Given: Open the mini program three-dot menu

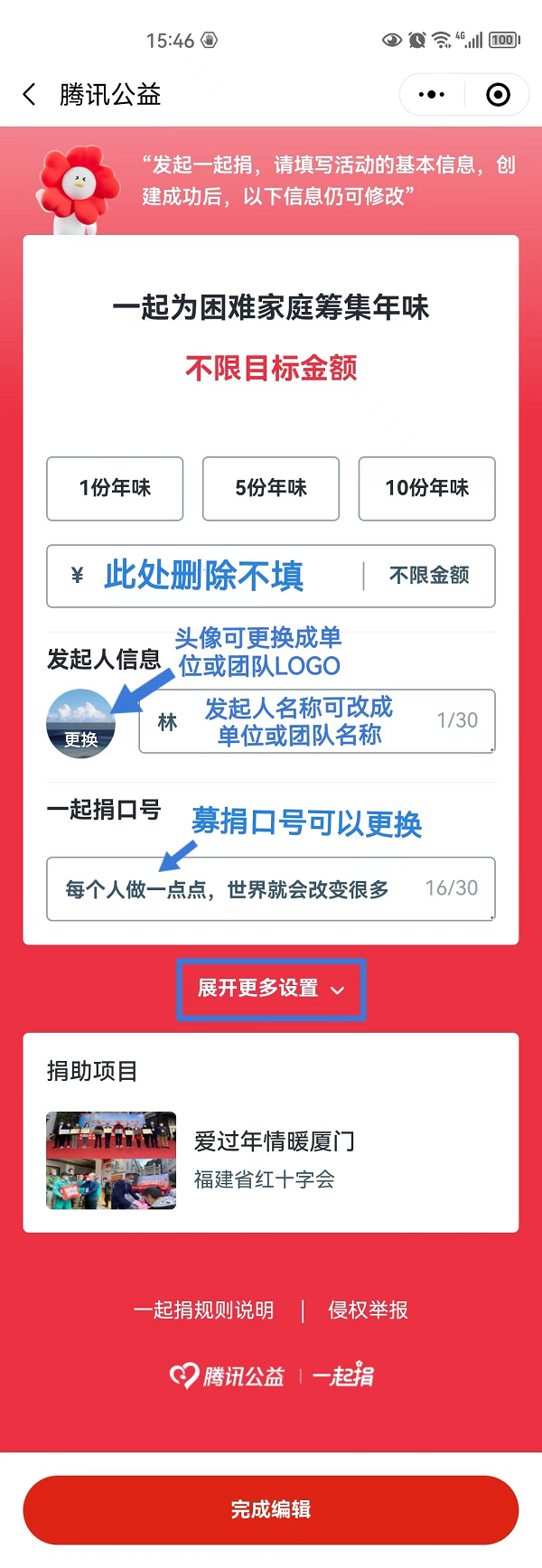Looking at the screenshot, I should click(x=432, y=94).
